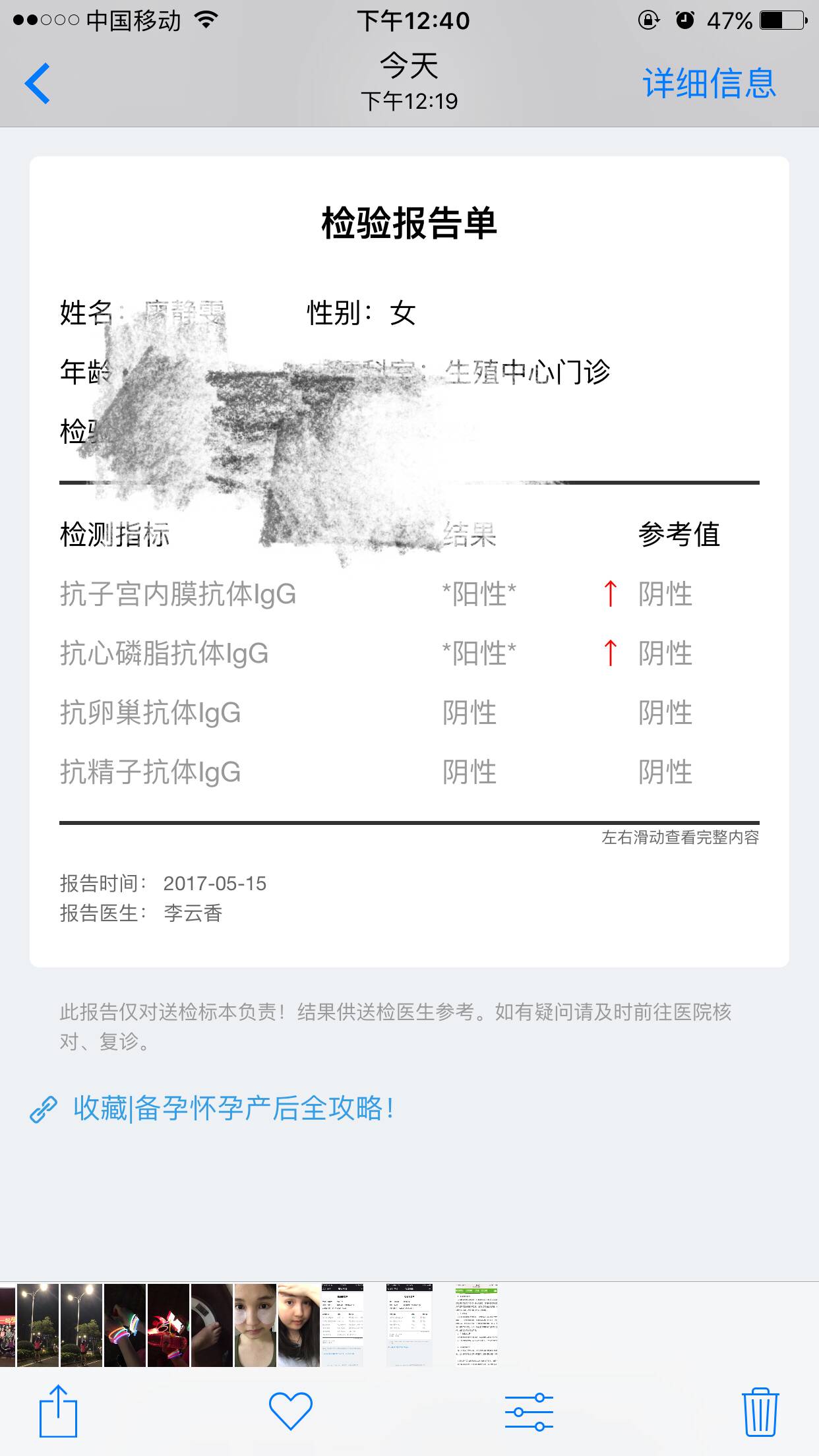The image size is (819, 1456).
Task: Open 详细信息 details
Action: point(709,84)
